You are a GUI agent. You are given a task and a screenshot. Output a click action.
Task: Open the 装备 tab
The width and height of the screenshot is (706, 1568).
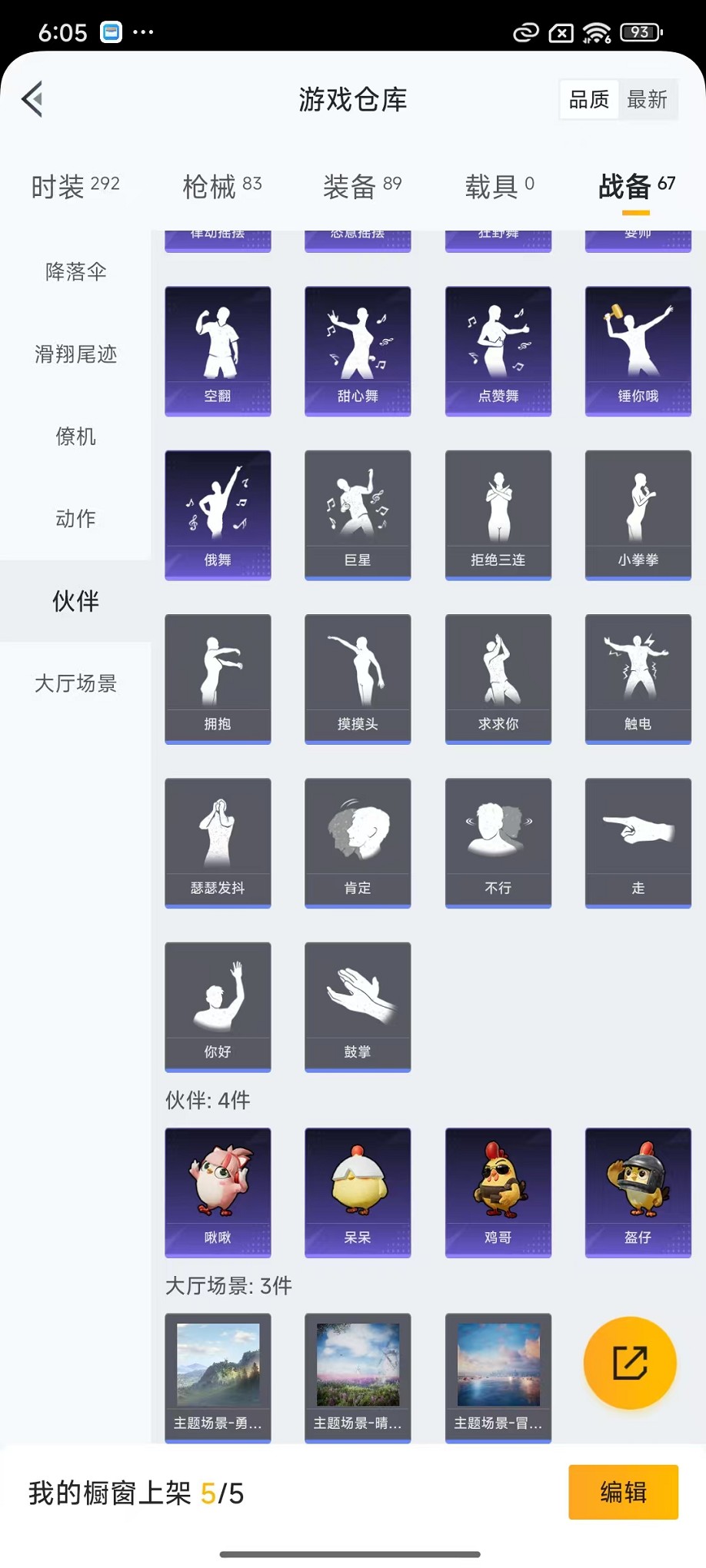pyautogui.click(x=362, y=186)
